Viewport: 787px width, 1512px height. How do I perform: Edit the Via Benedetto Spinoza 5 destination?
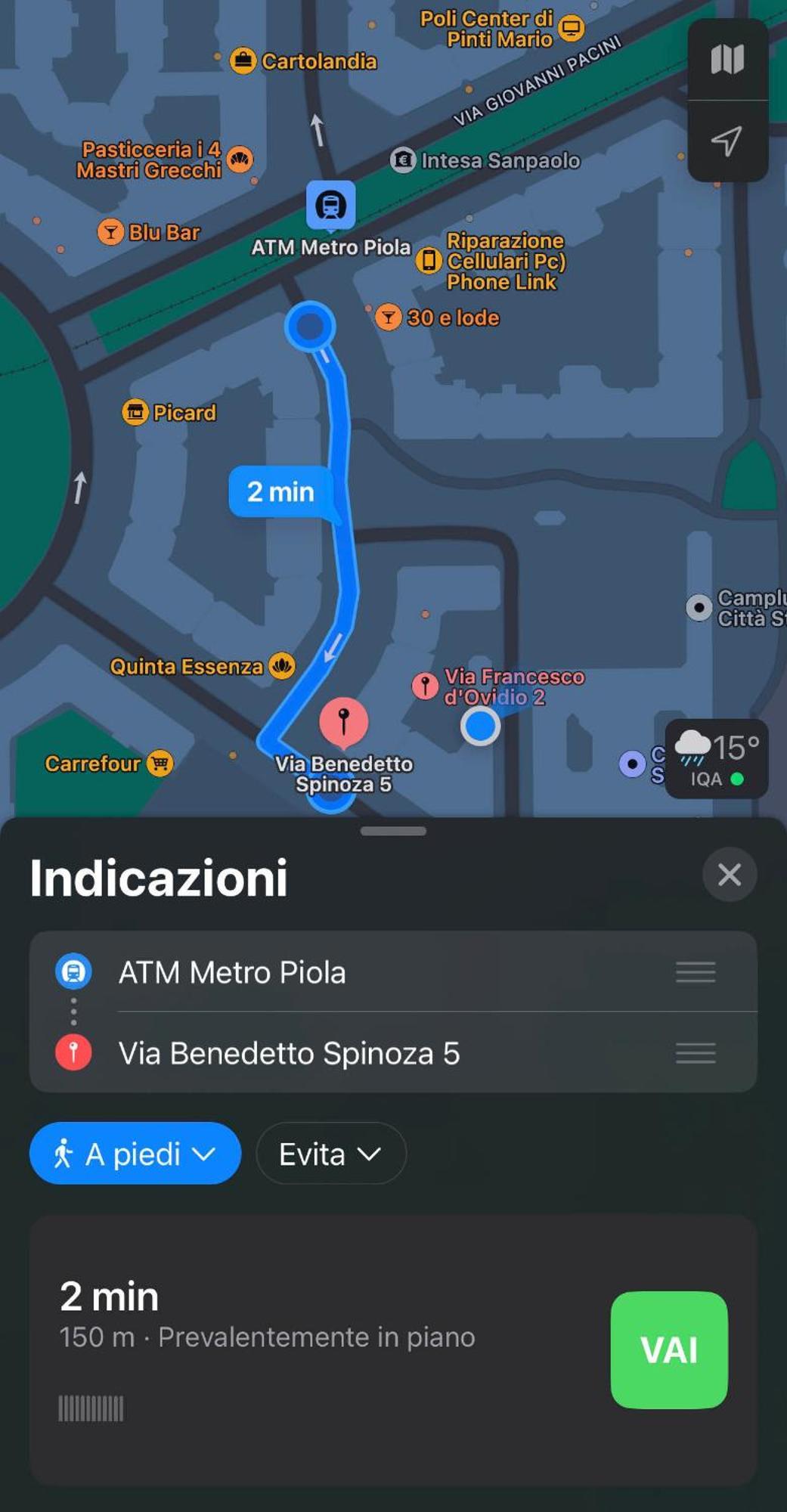tap(289, 1053)
